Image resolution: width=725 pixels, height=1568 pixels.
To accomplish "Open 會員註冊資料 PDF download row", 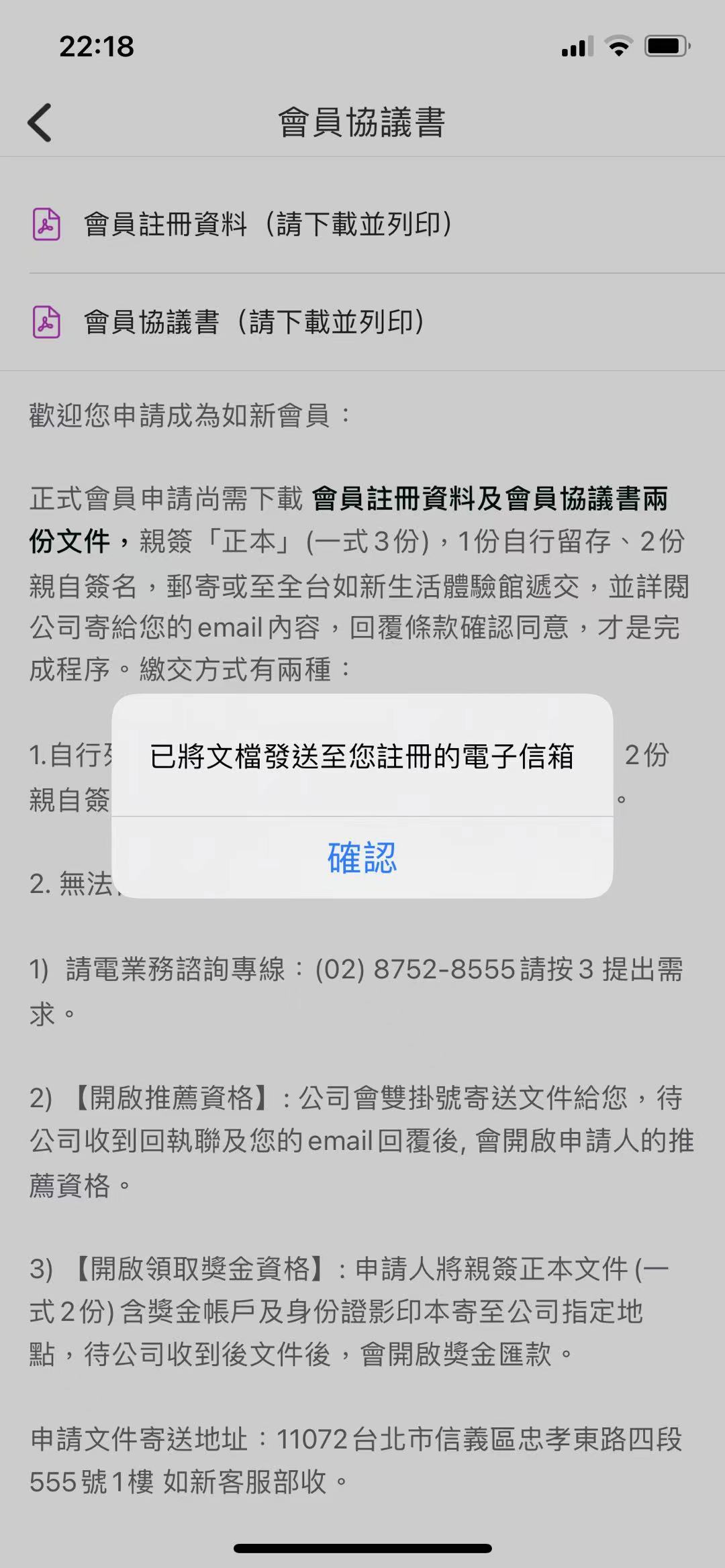I will (x=267, y=224).
